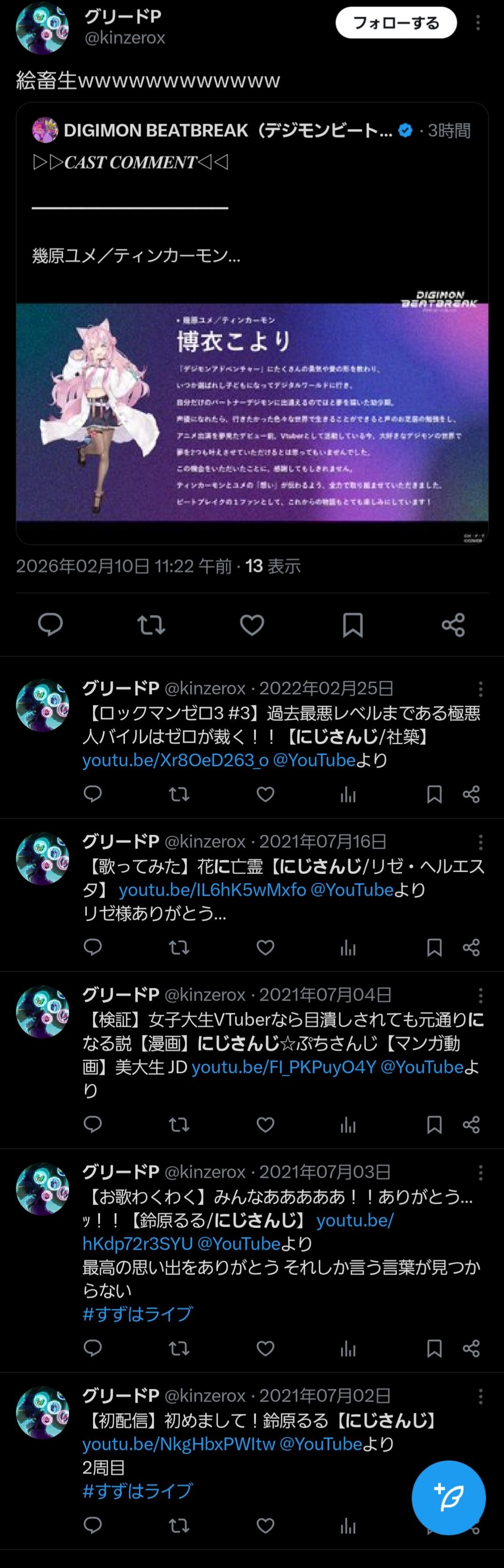This screenshot has width=504, height=1568.
Task: Open the youtu.be/NkgHbxPWItw link
Action: tap(179, 1444)
